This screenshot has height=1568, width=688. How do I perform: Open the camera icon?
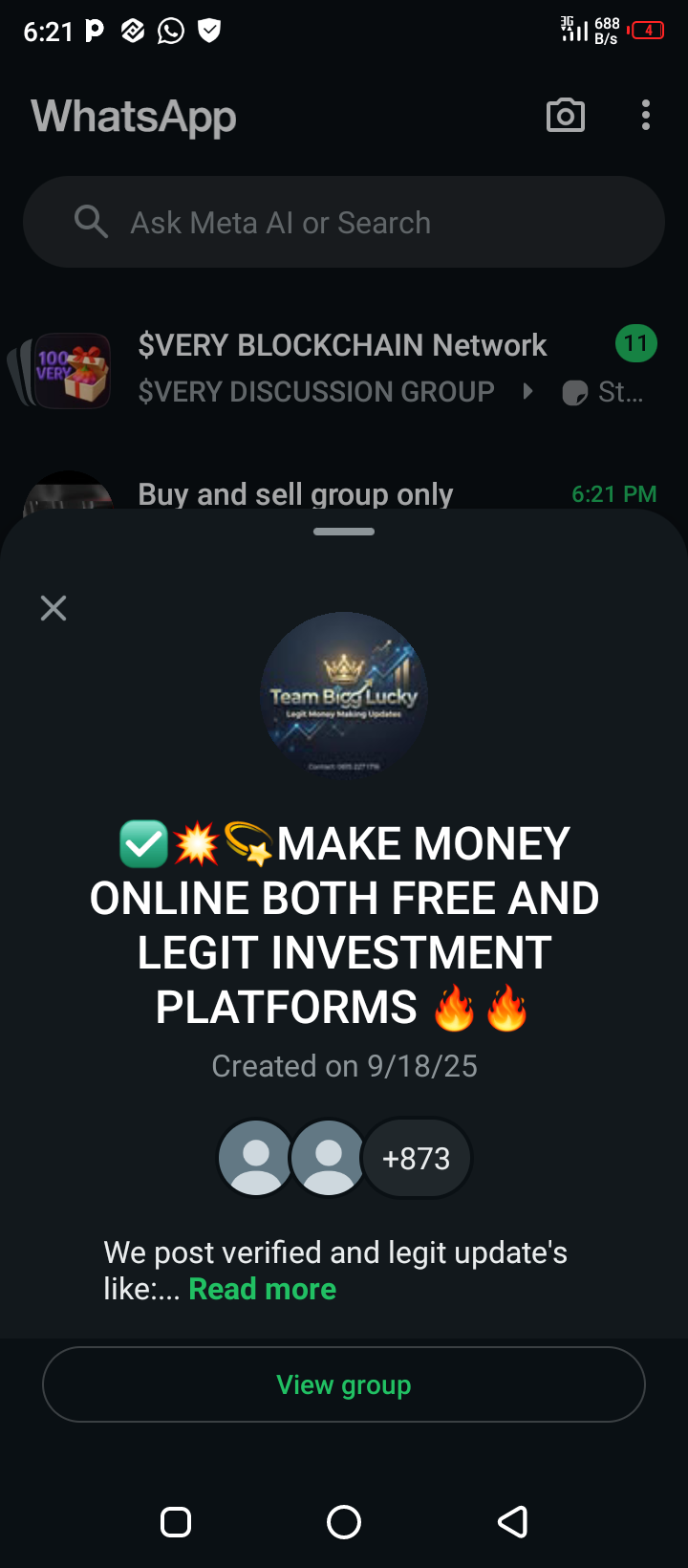[566, 116]
